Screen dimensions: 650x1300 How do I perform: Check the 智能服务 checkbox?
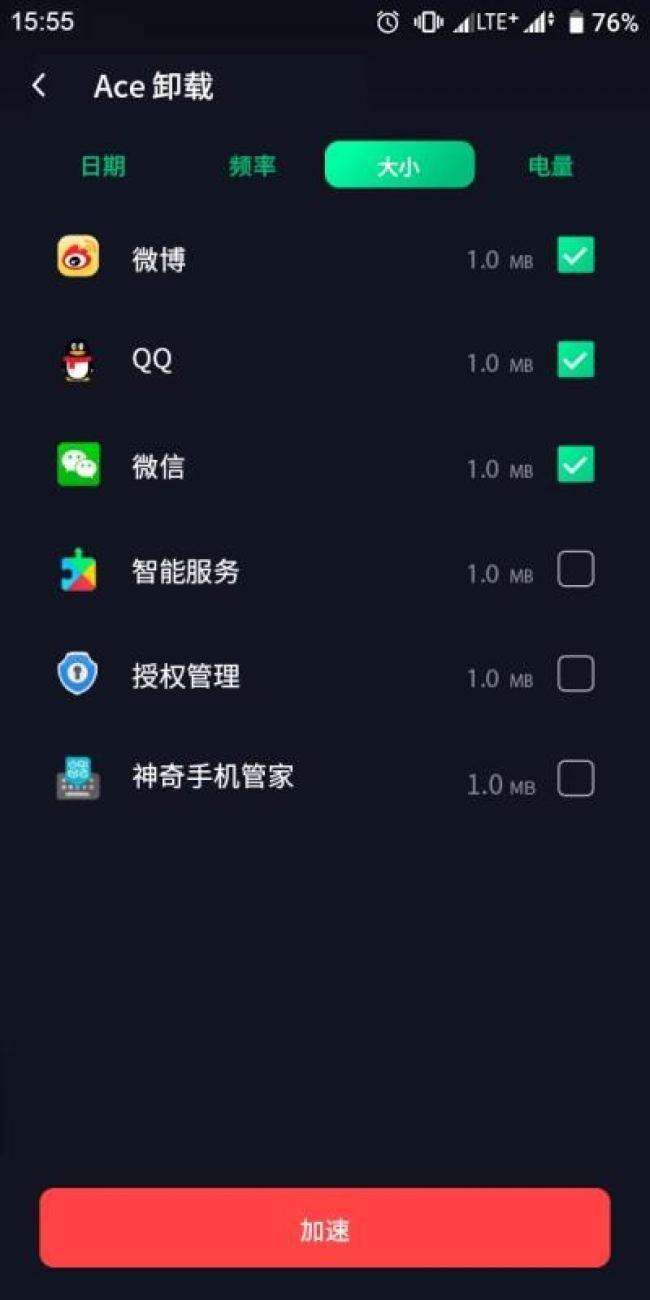point(576,570)
